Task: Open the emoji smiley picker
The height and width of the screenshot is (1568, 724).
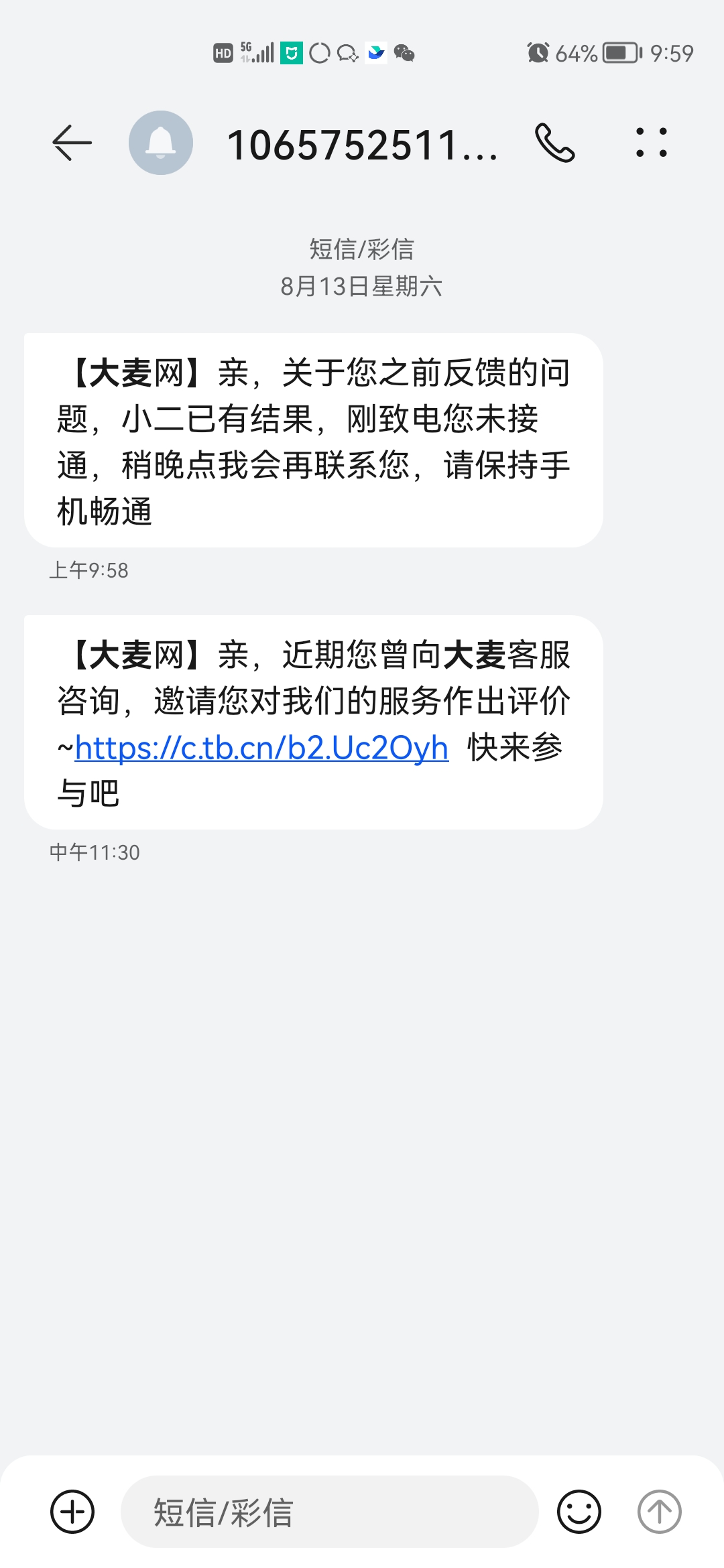Action: (x=579, y=1512)
